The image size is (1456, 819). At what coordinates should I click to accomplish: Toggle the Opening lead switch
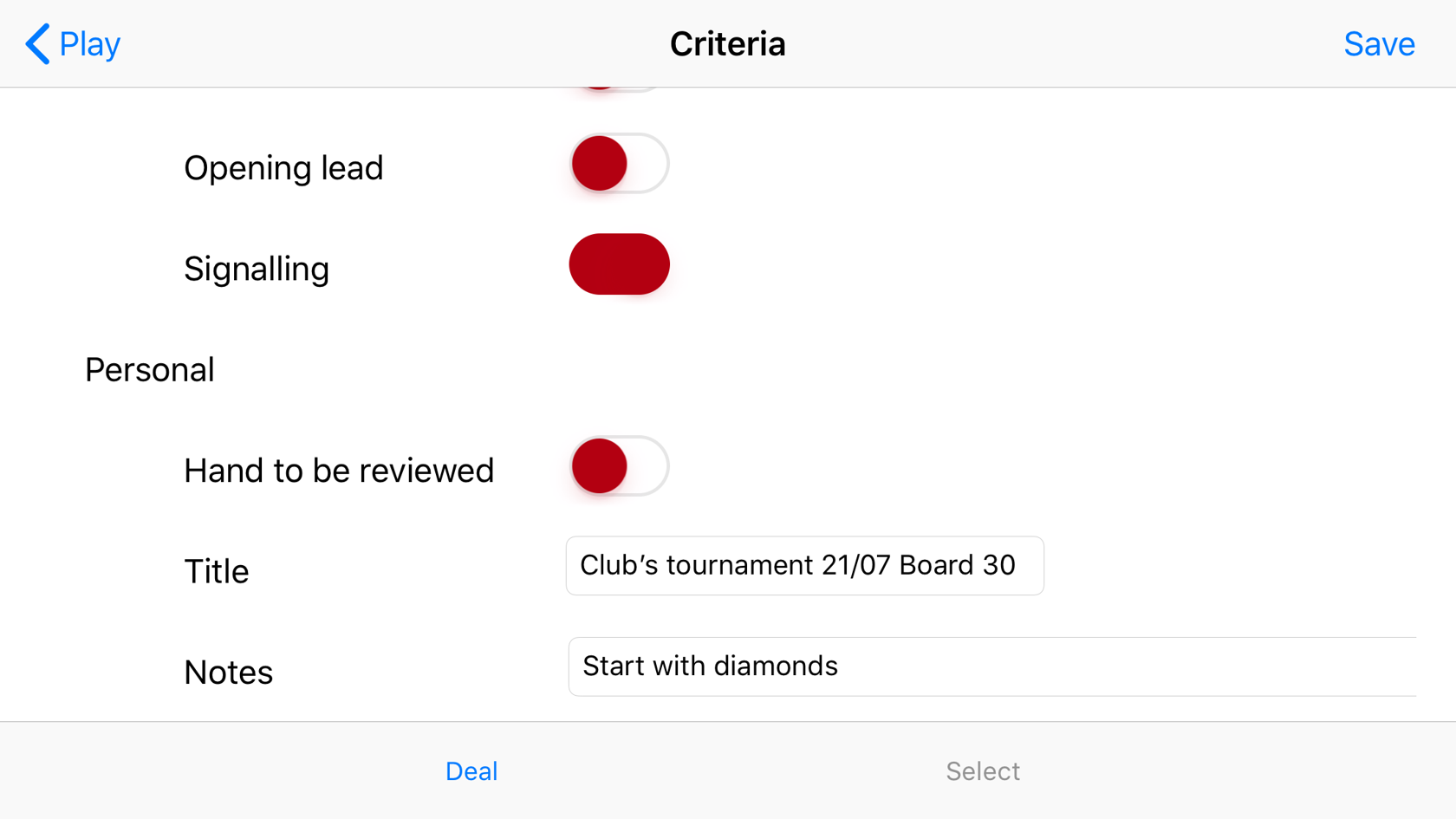619,163
